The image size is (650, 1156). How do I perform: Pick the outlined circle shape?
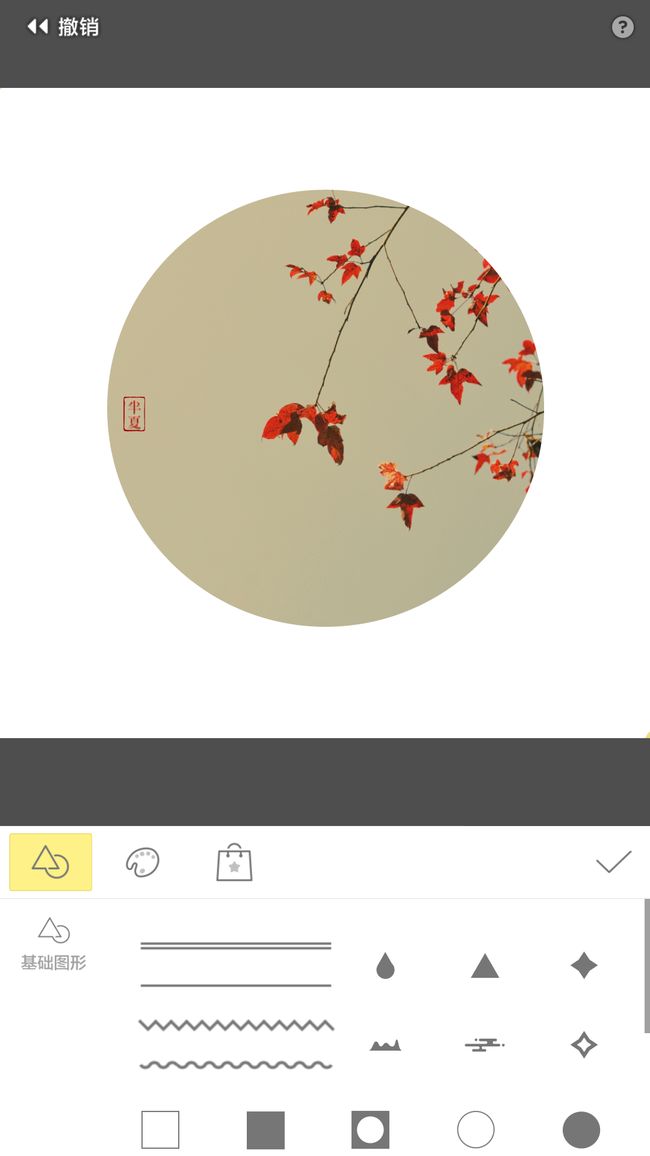[476, 1129]
